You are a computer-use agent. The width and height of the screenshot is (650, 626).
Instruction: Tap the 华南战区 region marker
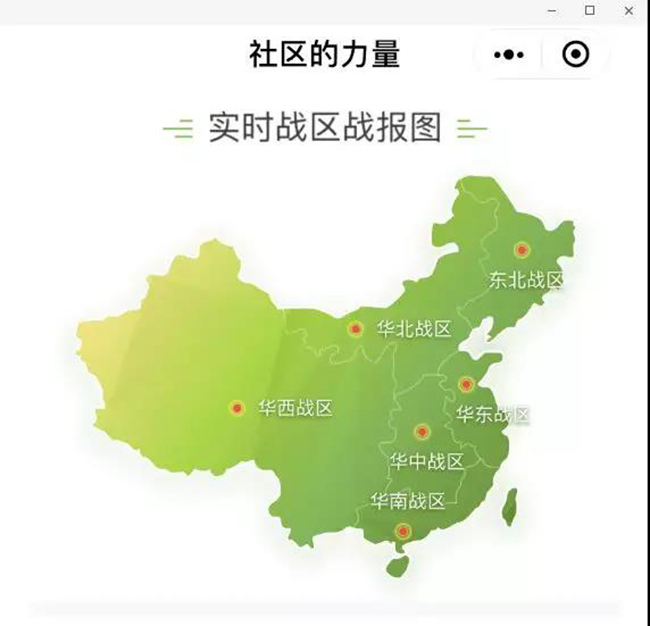403,531
